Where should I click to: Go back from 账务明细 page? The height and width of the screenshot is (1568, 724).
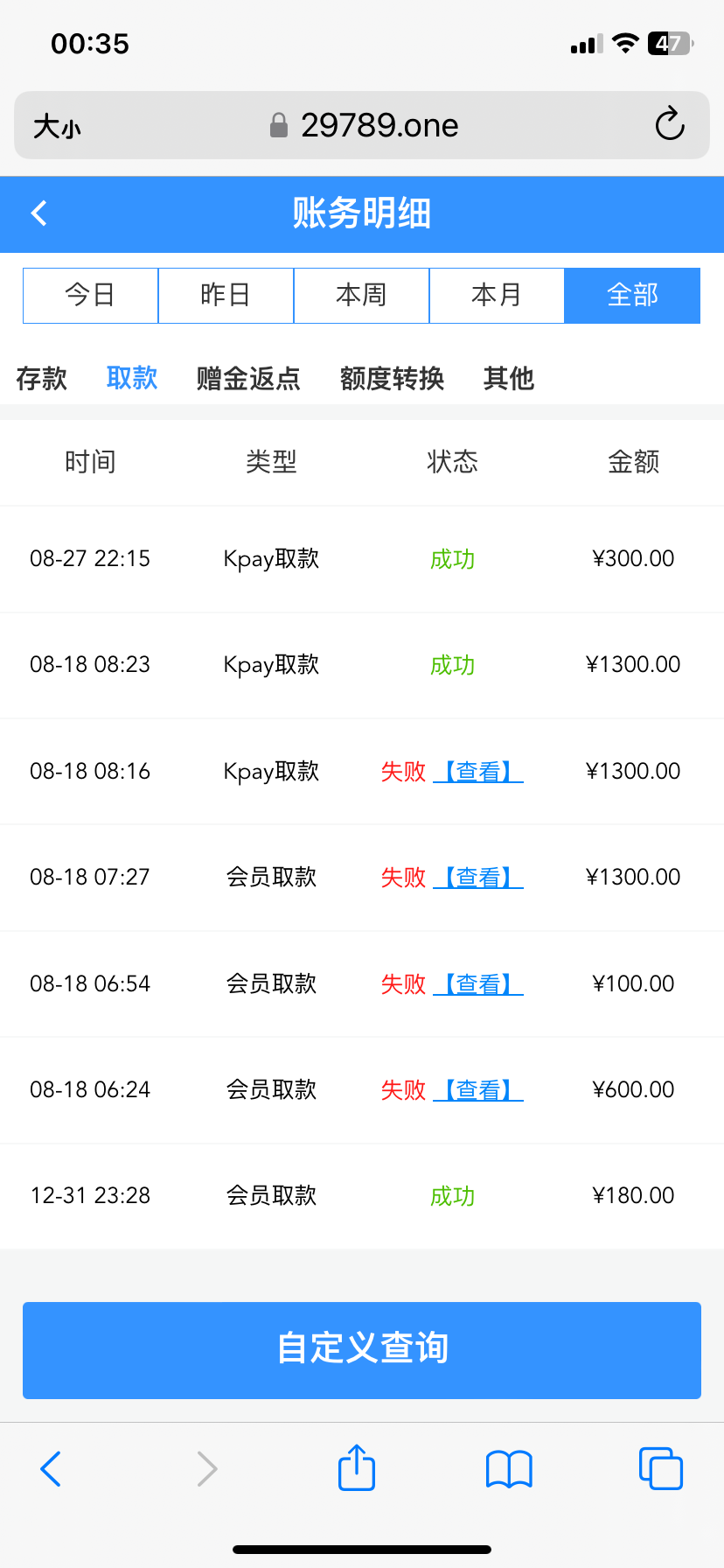pos(39,213)
